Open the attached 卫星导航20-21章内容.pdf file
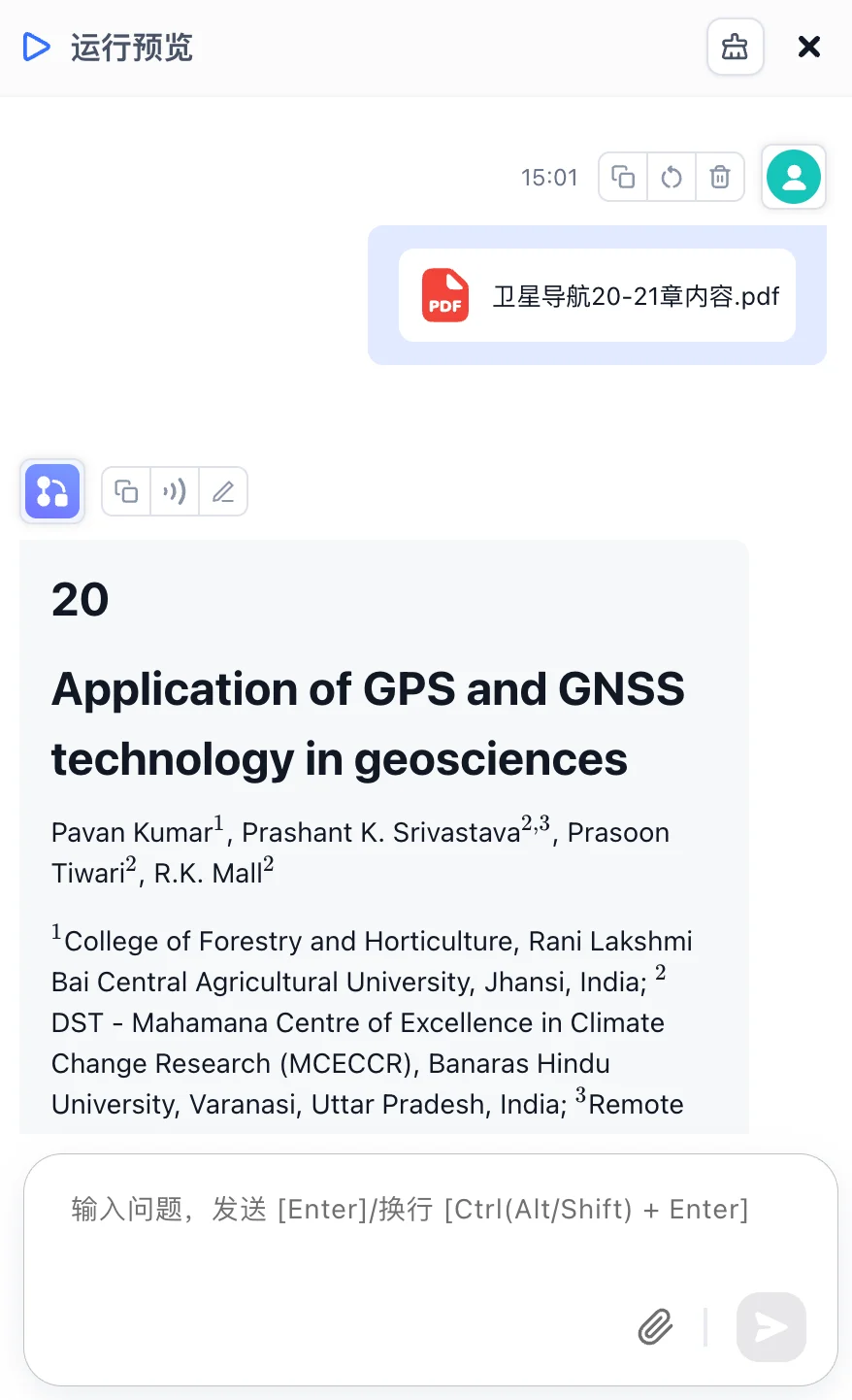852x1400 pixels. [x=598, y=295]
